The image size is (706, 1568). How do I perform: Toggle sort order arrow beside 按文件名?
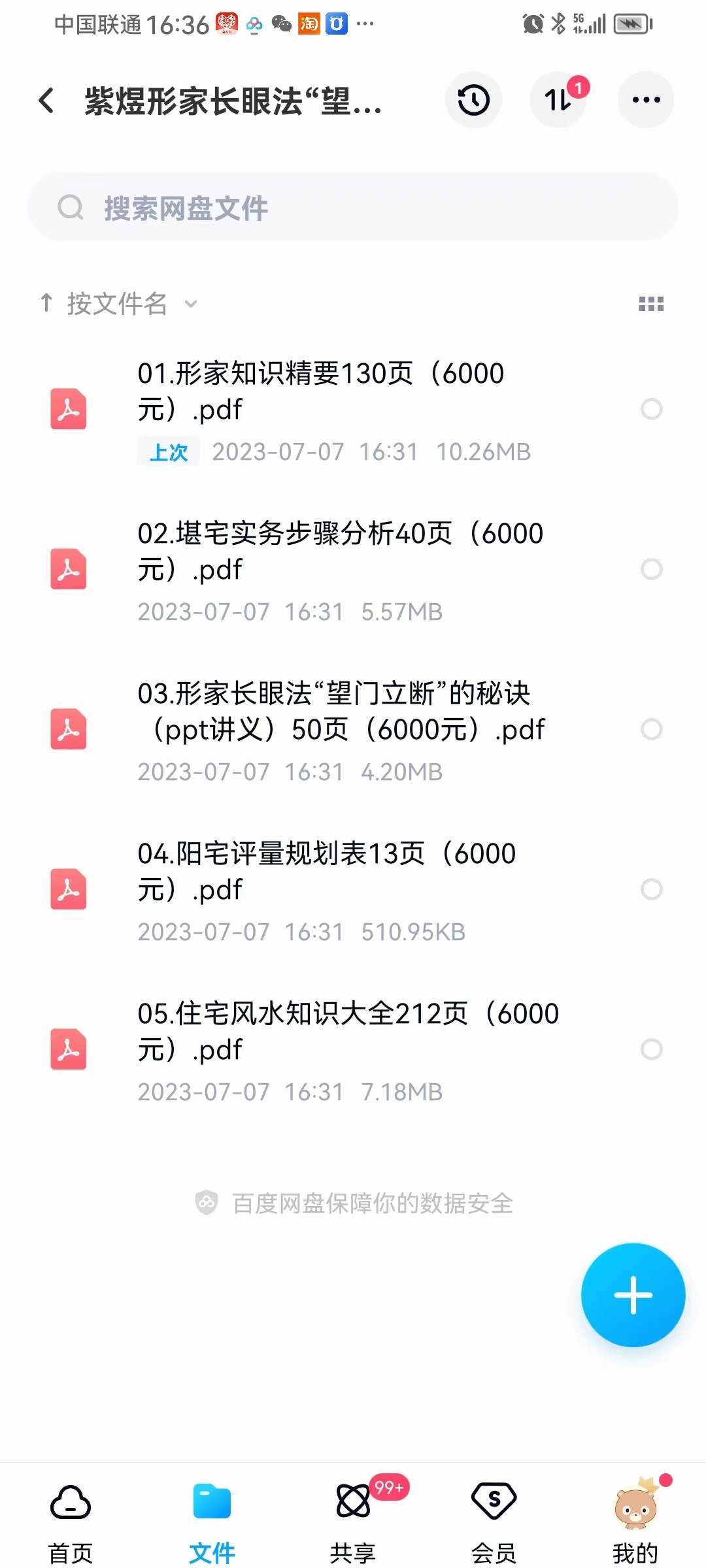pos(46,302)
